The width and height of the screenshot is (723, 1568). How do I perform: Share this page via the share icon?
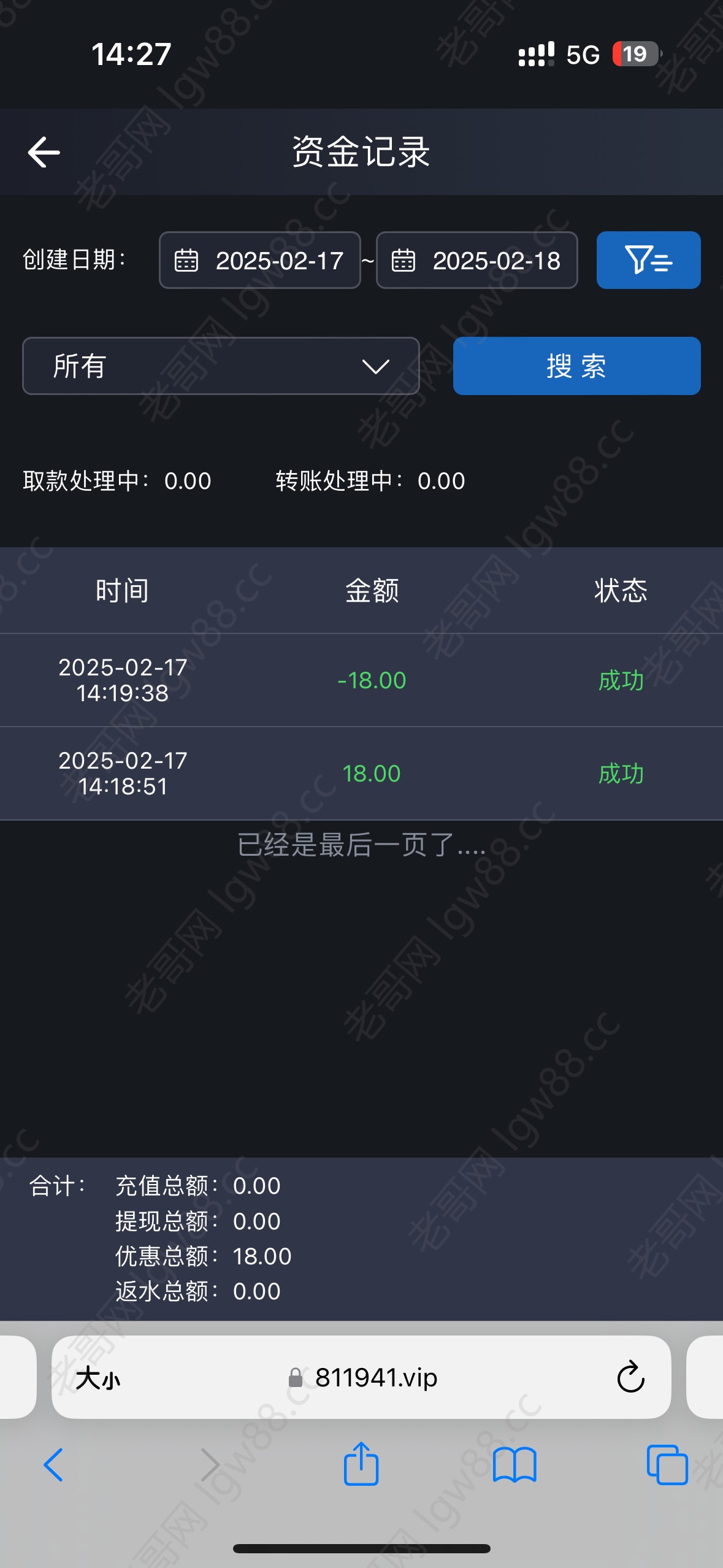point(361,1464)
